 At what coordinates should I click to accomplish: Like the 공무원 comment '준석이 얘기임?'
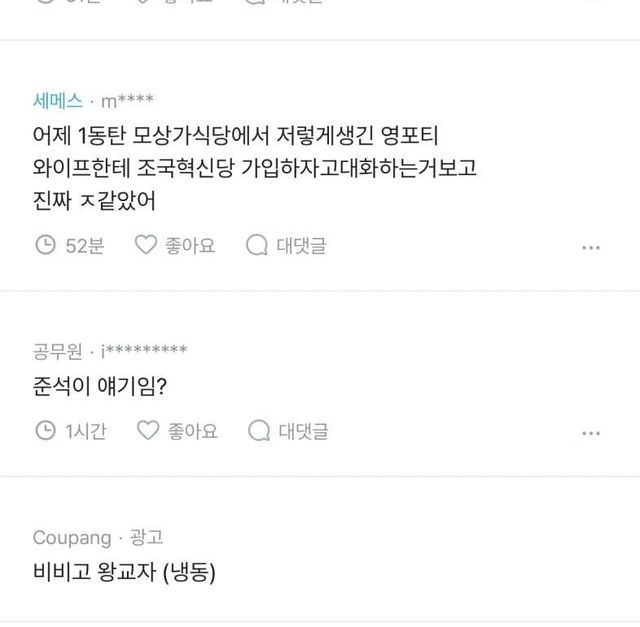click(177, 431)
